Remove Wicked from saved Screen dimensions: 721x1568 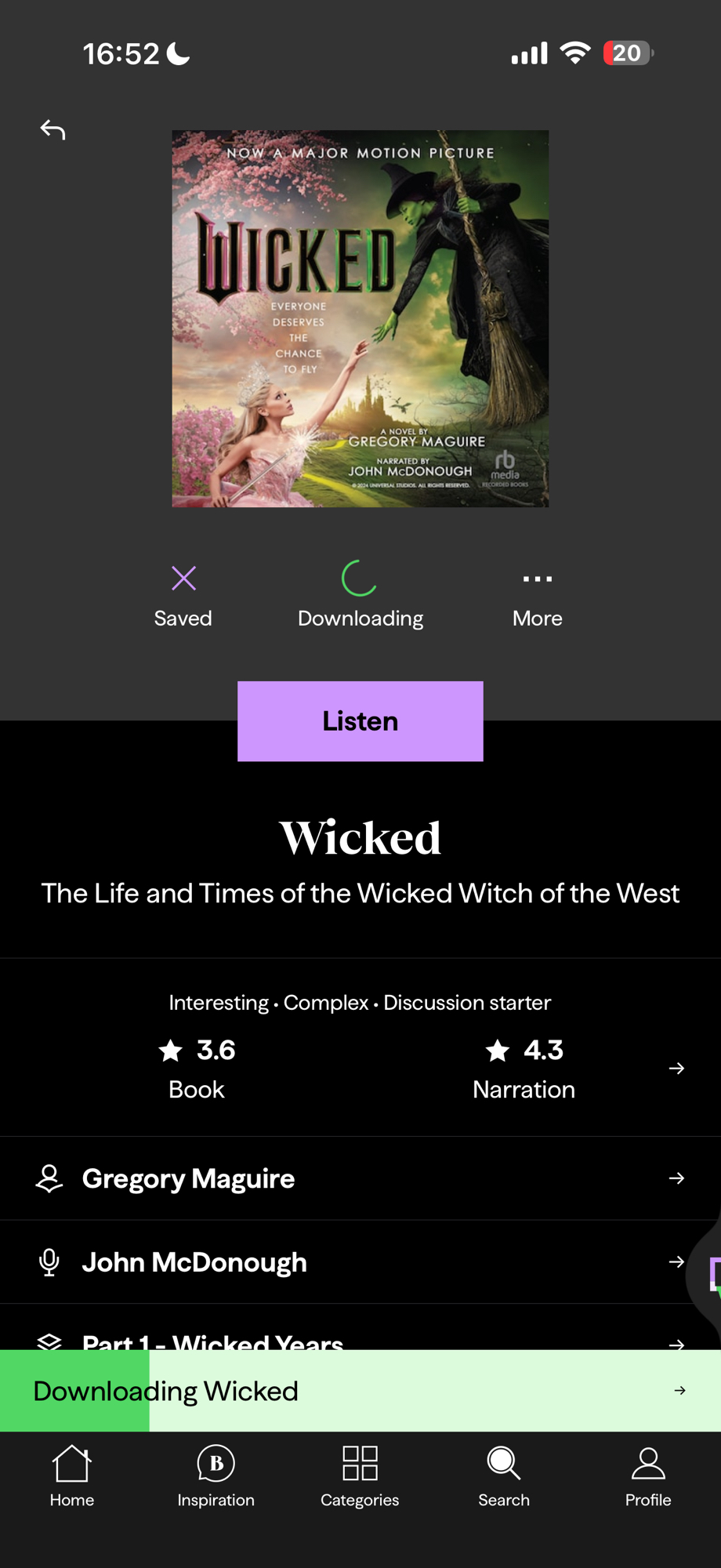click(x=183, y=594)
